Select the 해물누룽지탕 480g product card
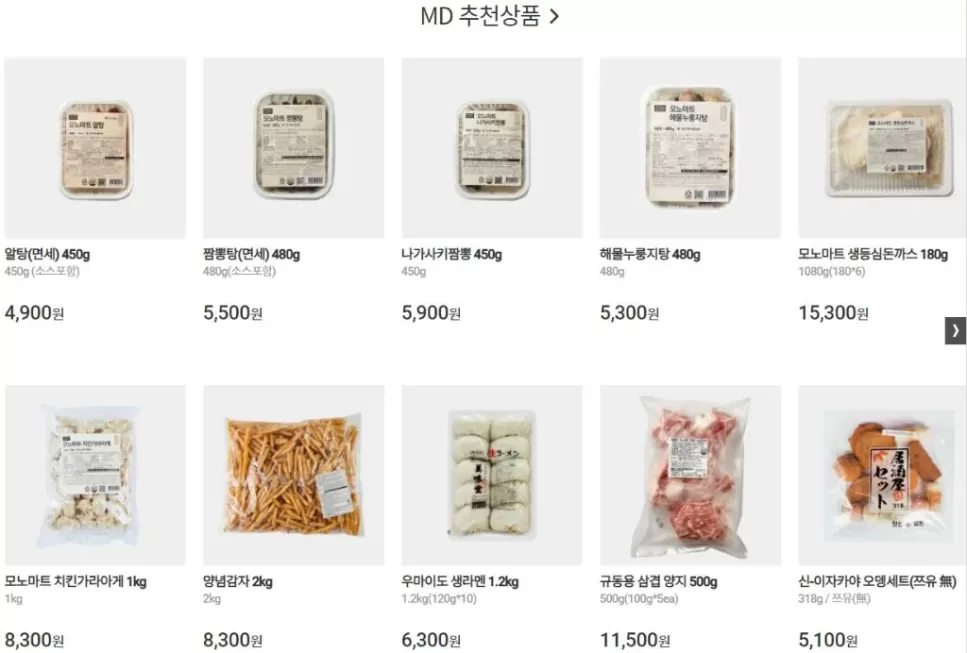 [690, 148]
